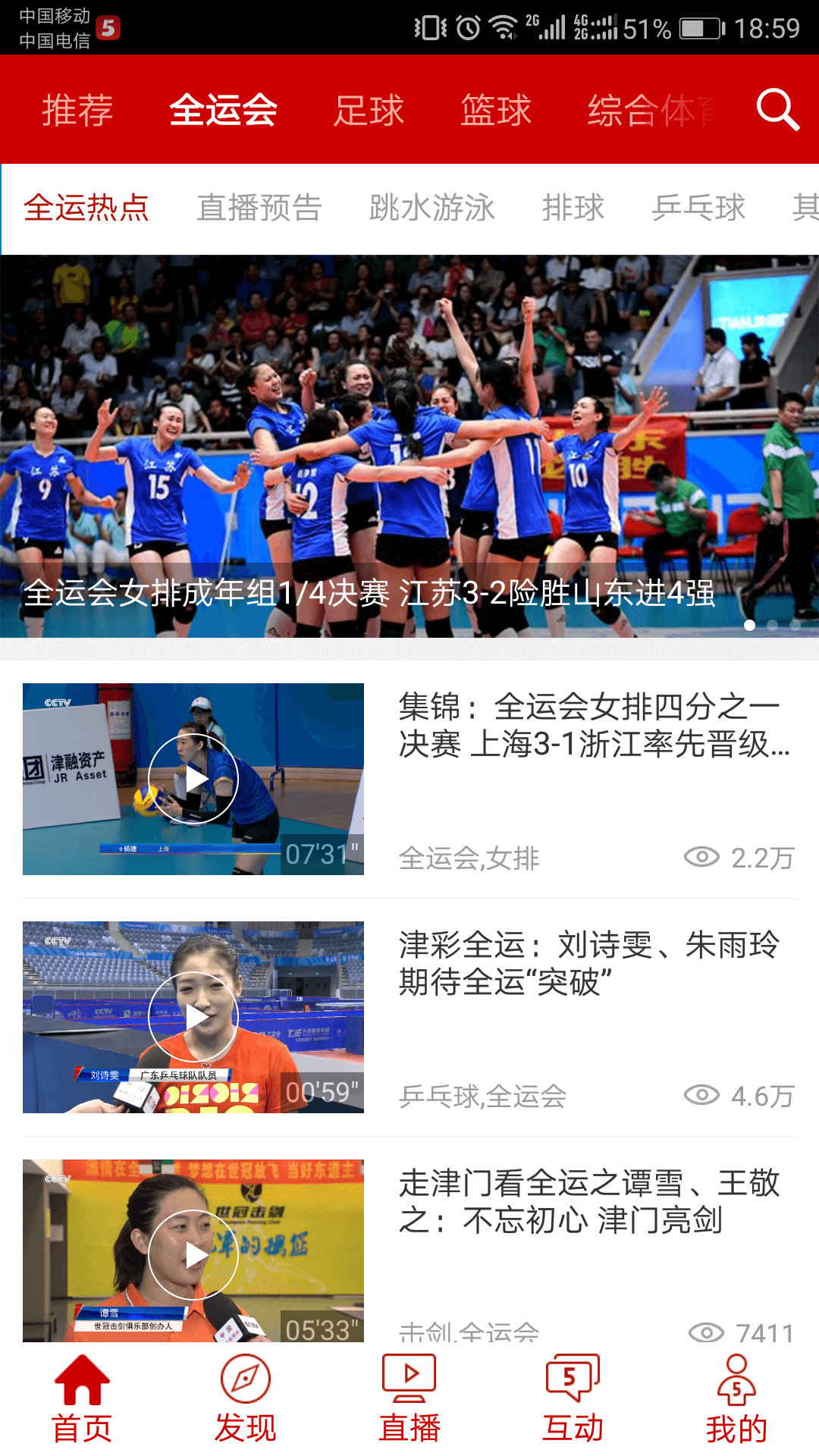The height and width of the screenshot is (1456, 819).
Task: Switch to the 推荐 top tab
Action: click(77, 110)
